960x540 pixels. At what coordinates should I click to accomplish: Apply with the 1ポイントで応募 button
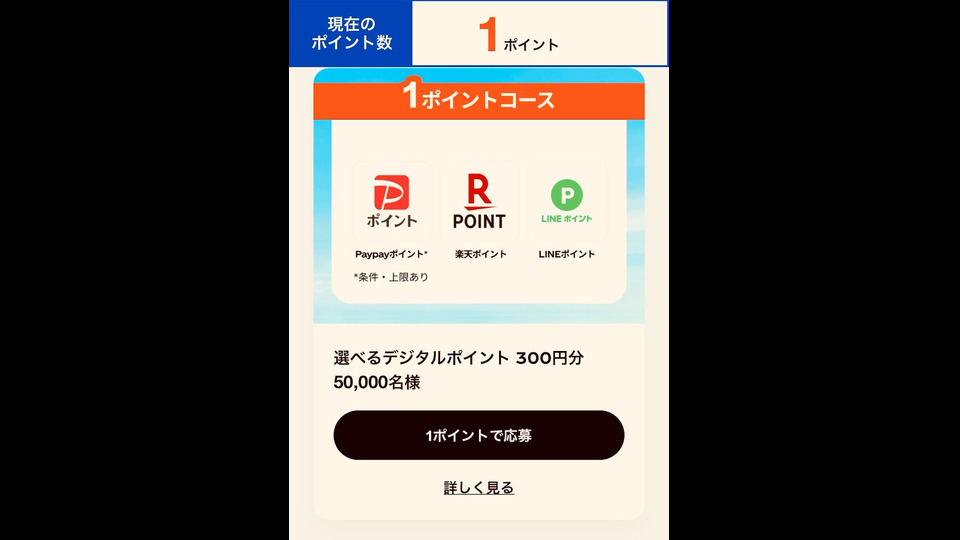pos(478,435)
